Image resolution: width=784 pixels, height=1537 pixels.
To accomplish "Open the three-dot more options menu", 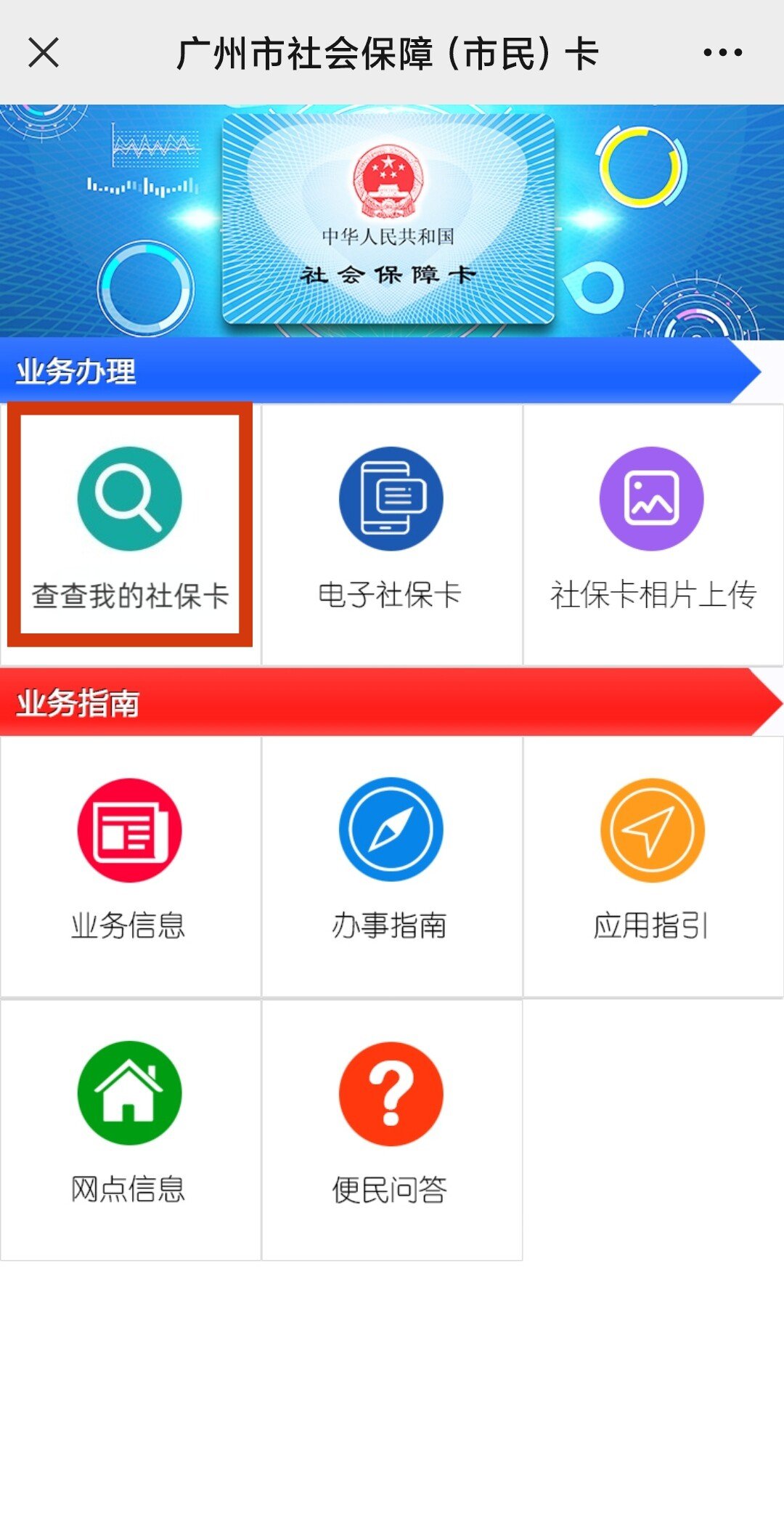I will pos(722,53).
